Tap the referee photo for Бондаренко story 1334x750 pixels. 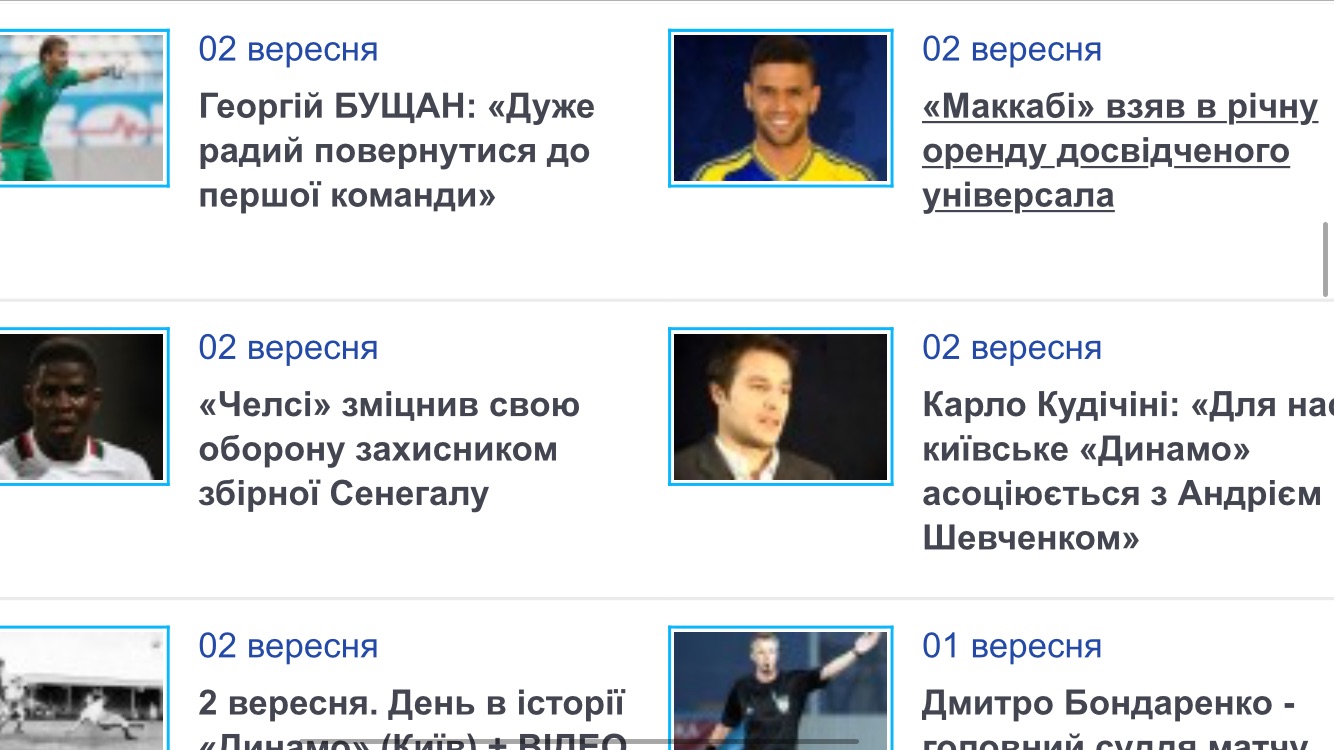780,692
